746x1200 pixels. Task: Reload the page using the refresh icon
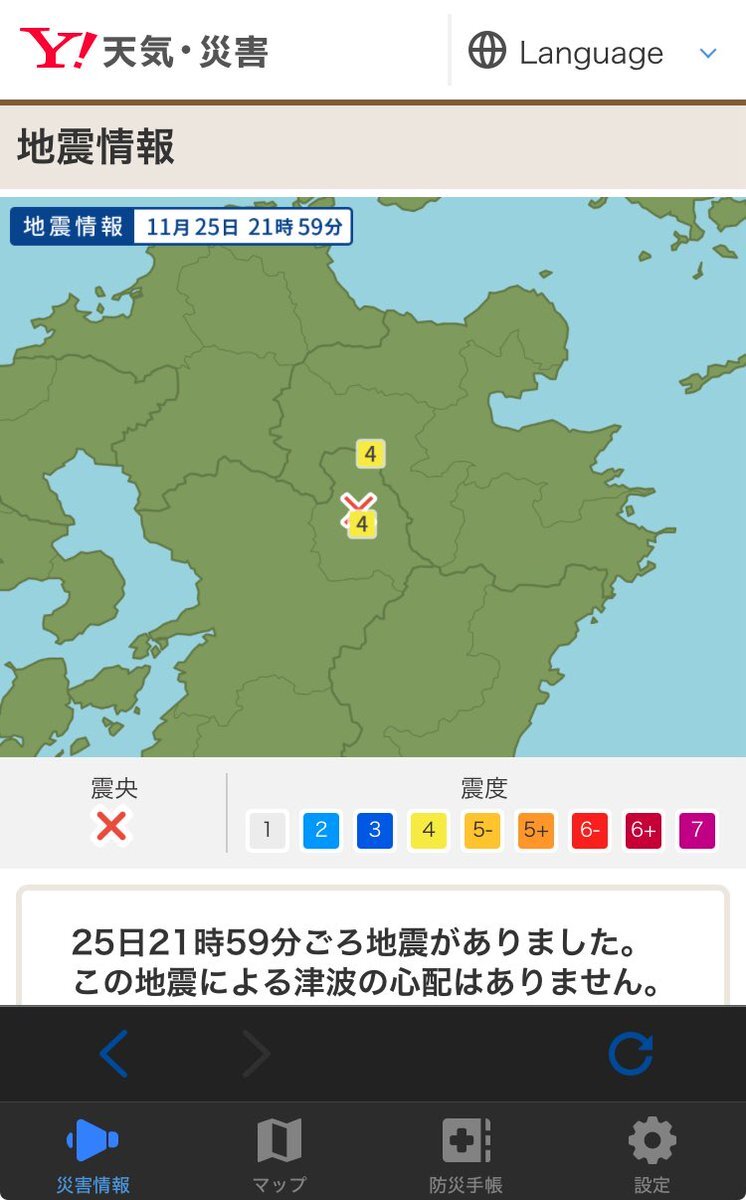click(631, 1051)
